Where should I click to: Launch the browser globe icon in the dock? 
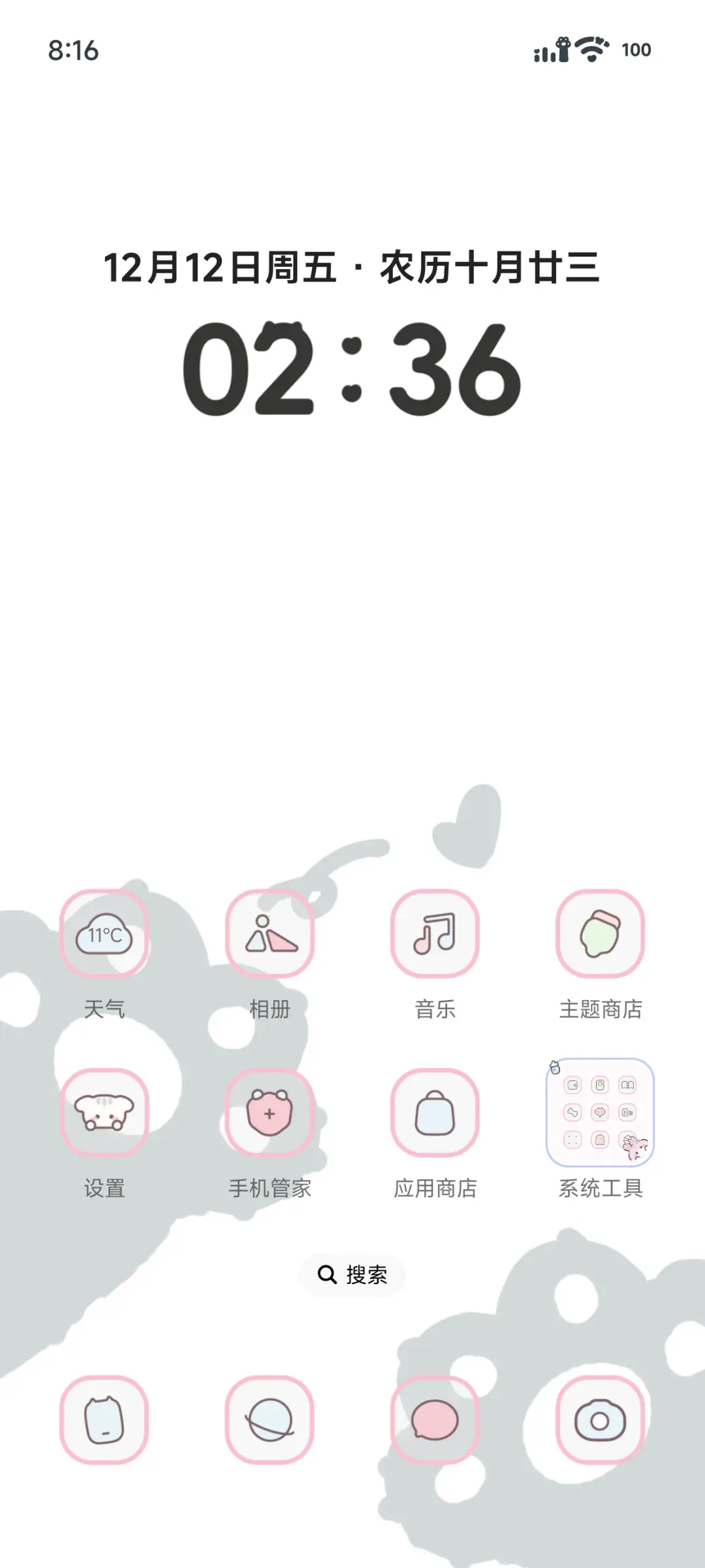[271, 1420]
